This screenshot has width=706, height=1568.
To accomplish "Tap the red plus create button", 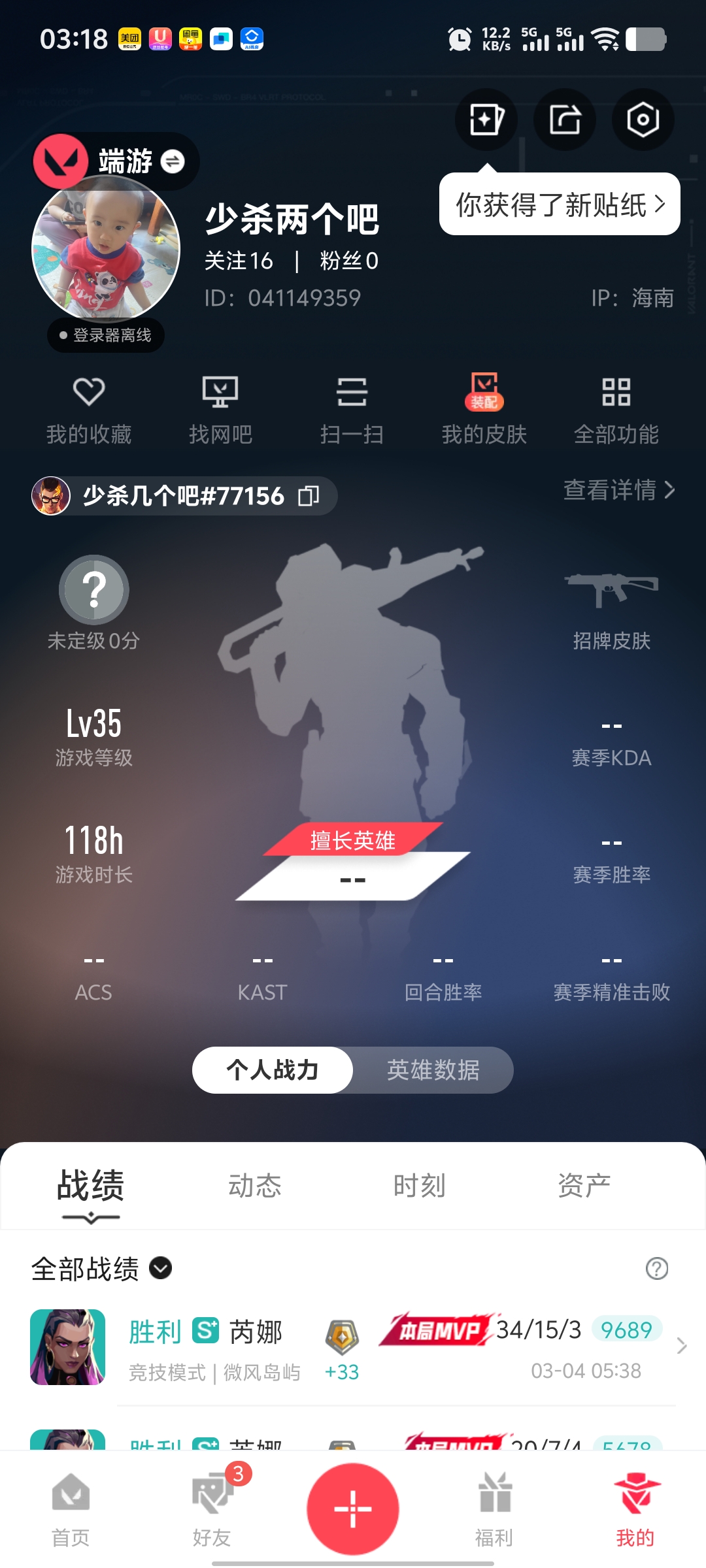I will coord(353,1509).
